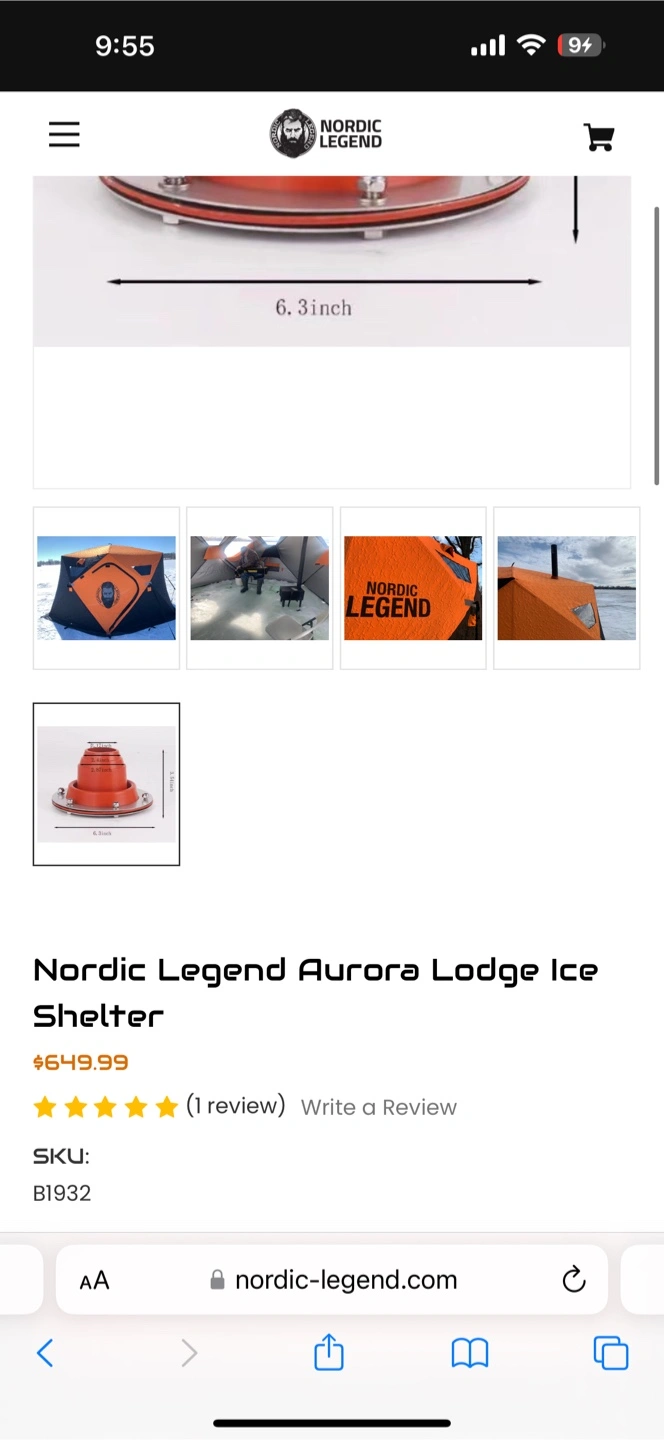View the shelter with stove pipe thumbnail

[x=566, y=588]
